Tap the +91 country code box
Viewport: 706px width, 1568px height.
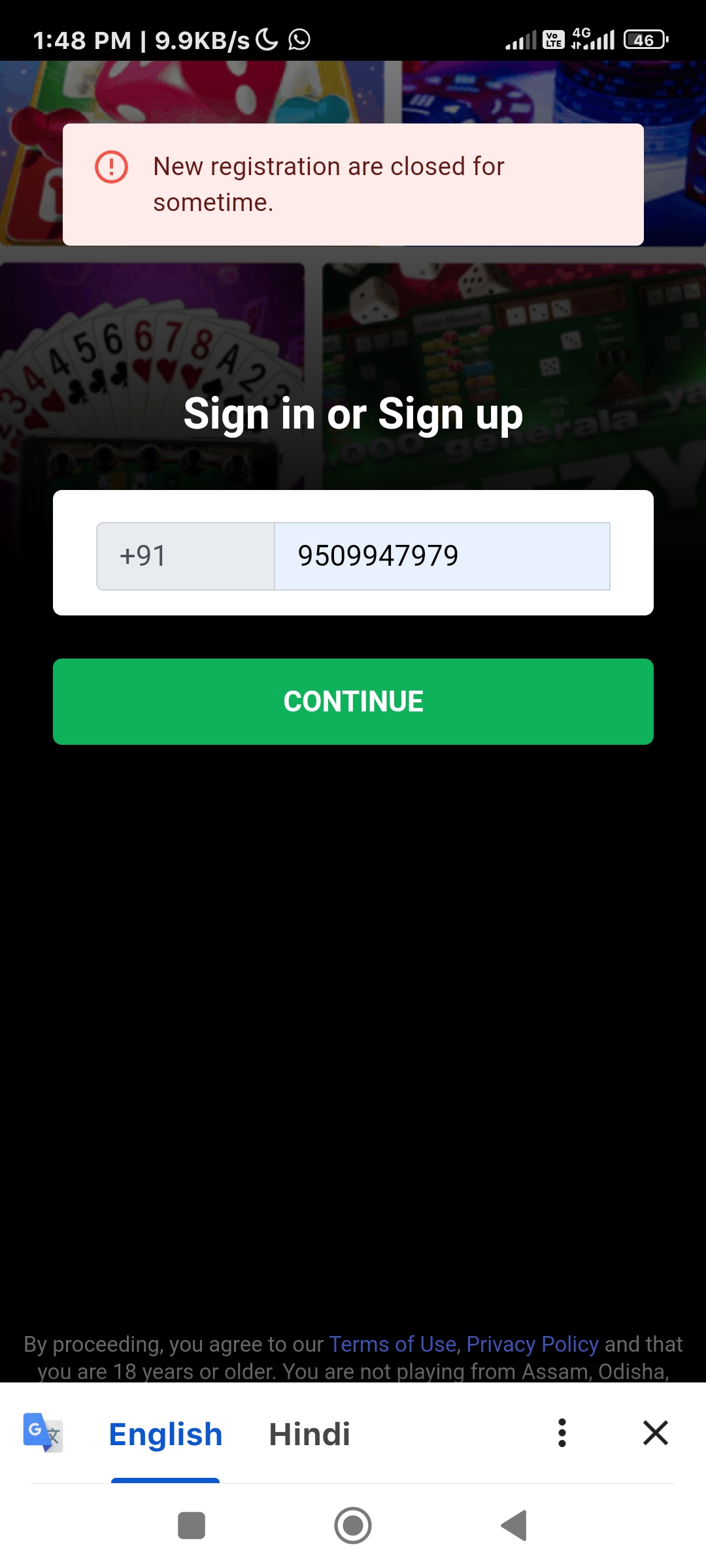click(x=186, y=556)
